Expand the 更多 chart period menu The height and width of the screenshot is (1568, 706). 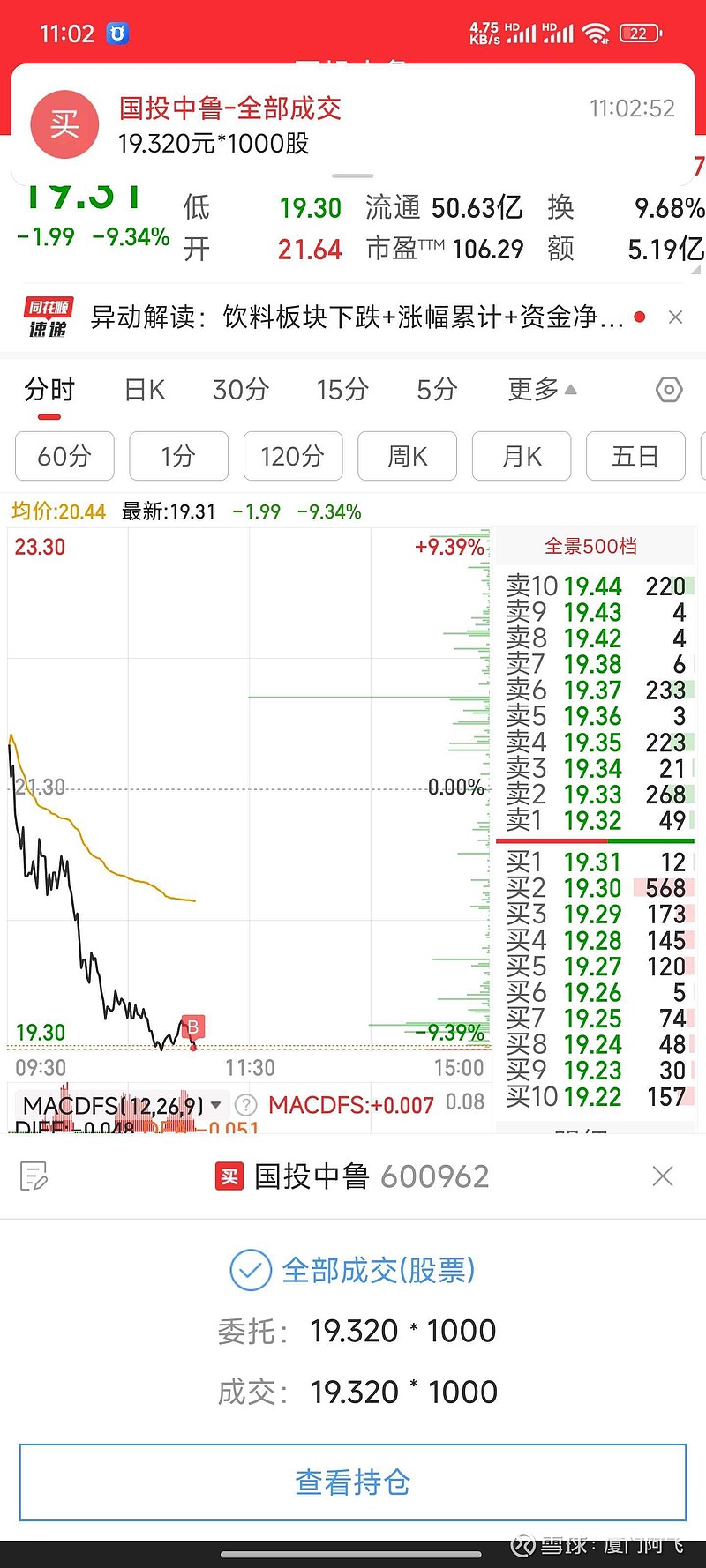542,389
